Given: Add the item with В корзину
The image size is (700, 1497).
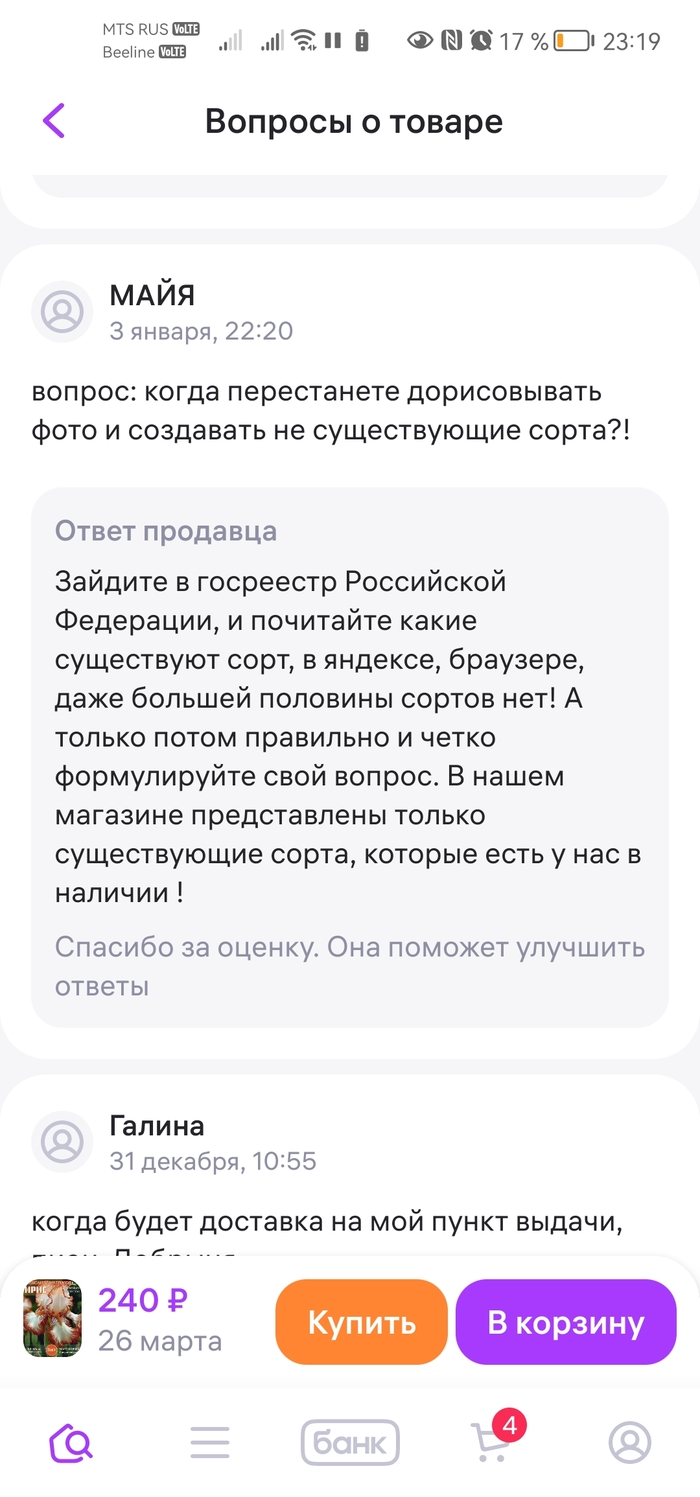Looking at the screenshot, I should 566,1322.
